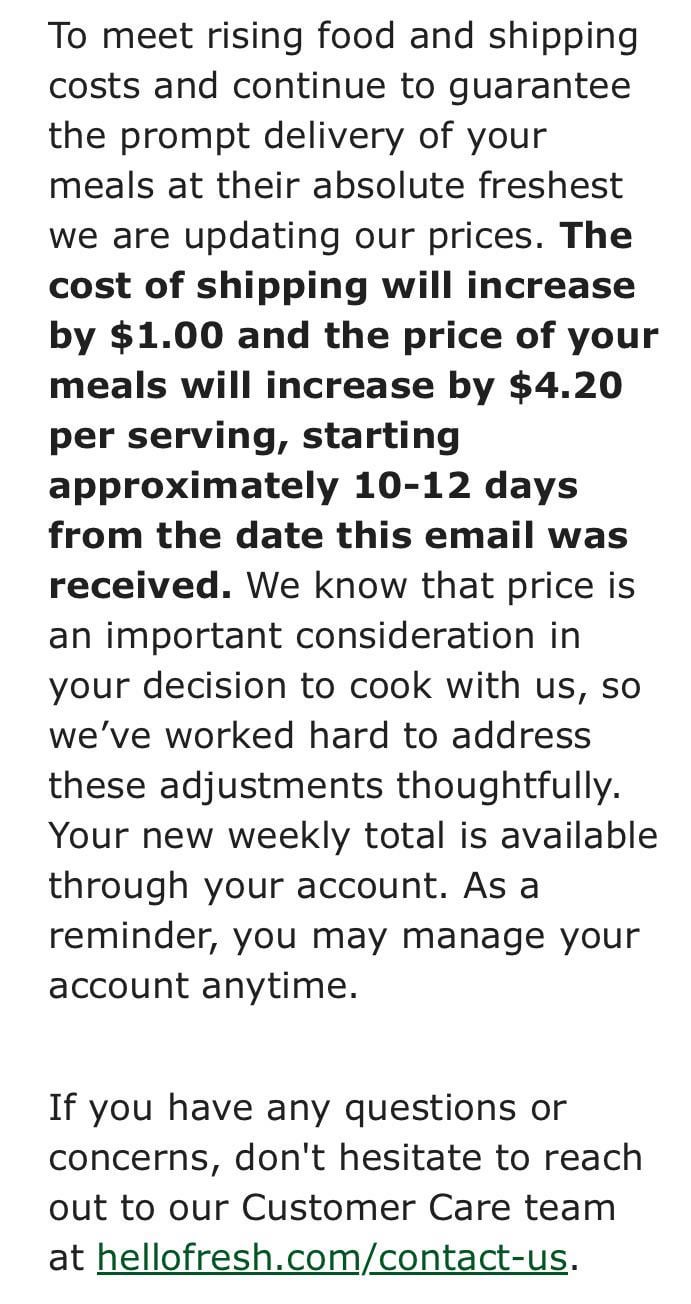This screenshot has width=691, height=1304.
Task: Open the hellofresh.com/contact-us link
Action: (x=332, y=1257)
